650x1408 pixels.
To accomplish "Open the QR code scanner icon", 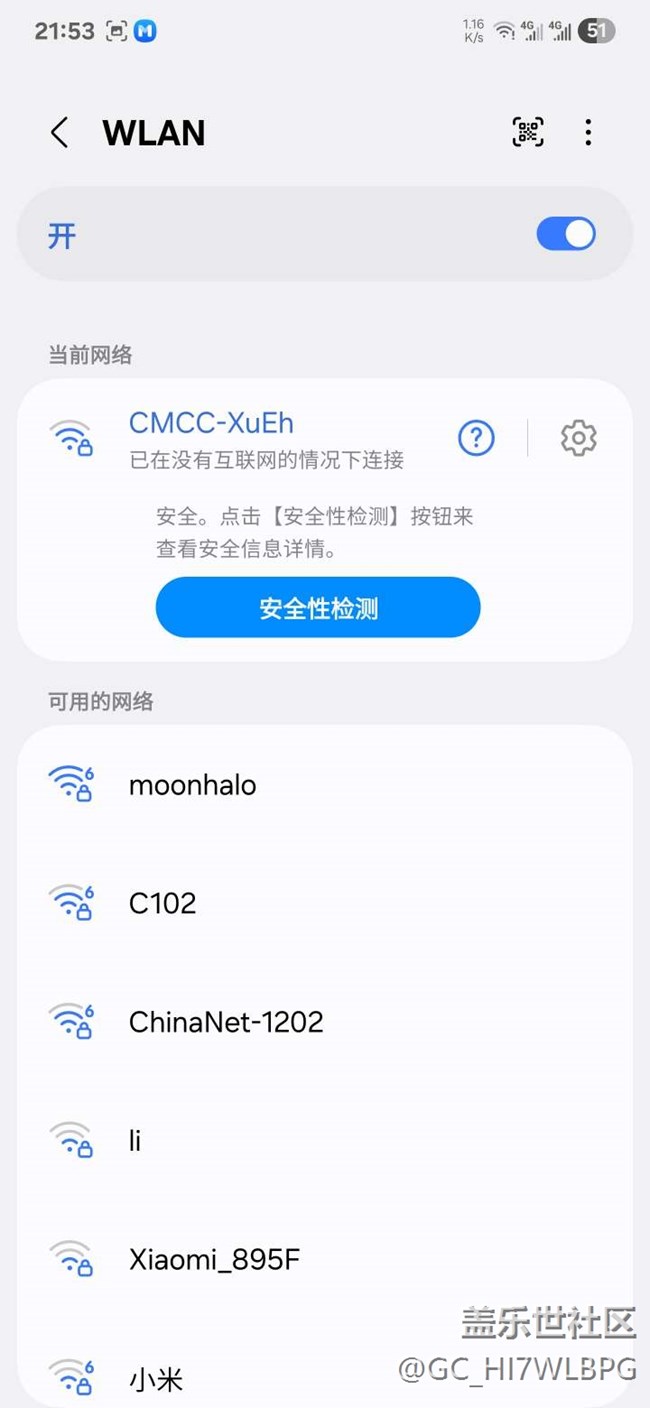I will point(529,132).
